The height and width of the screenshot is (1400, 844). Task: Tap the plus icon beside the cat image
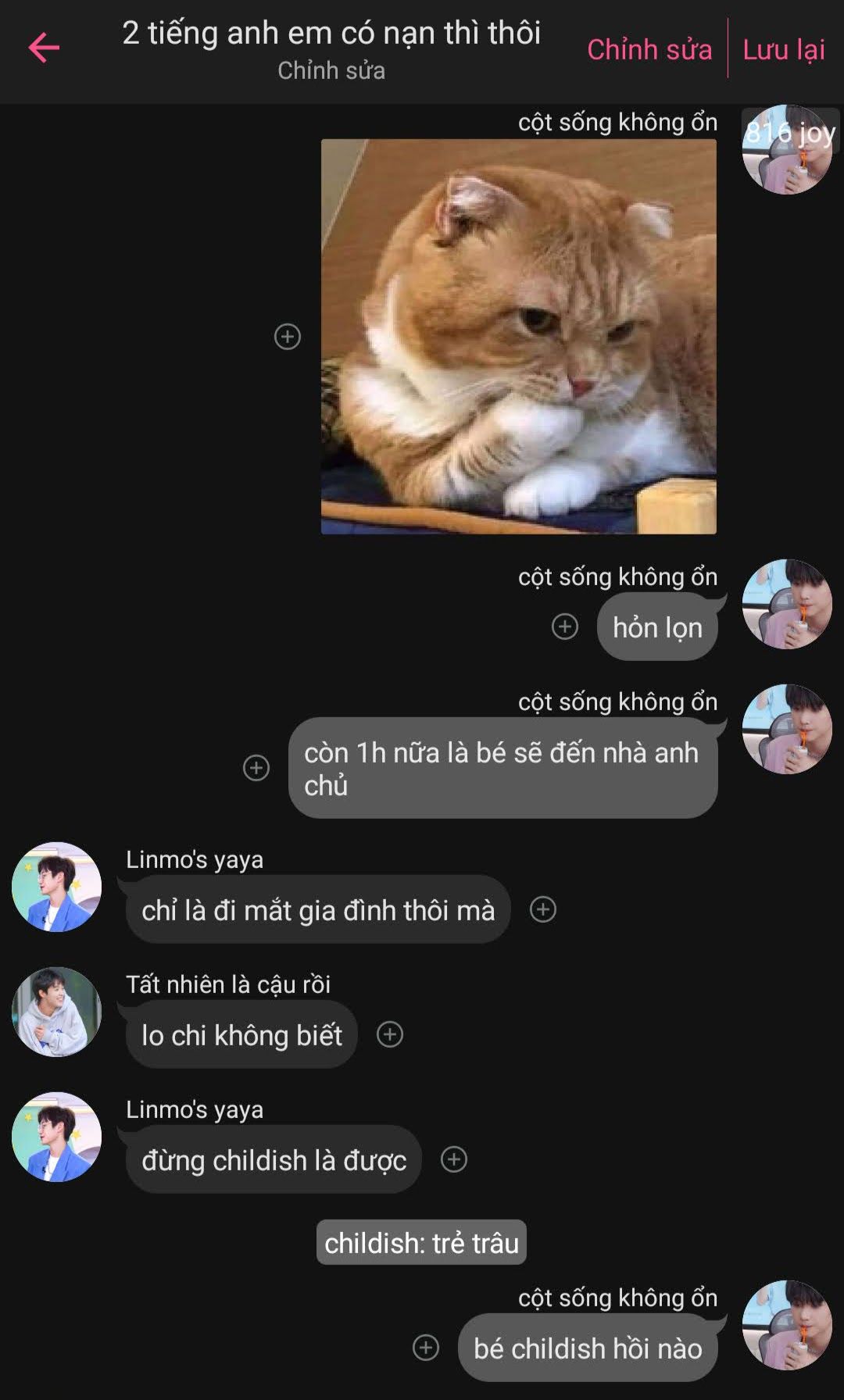288,337
